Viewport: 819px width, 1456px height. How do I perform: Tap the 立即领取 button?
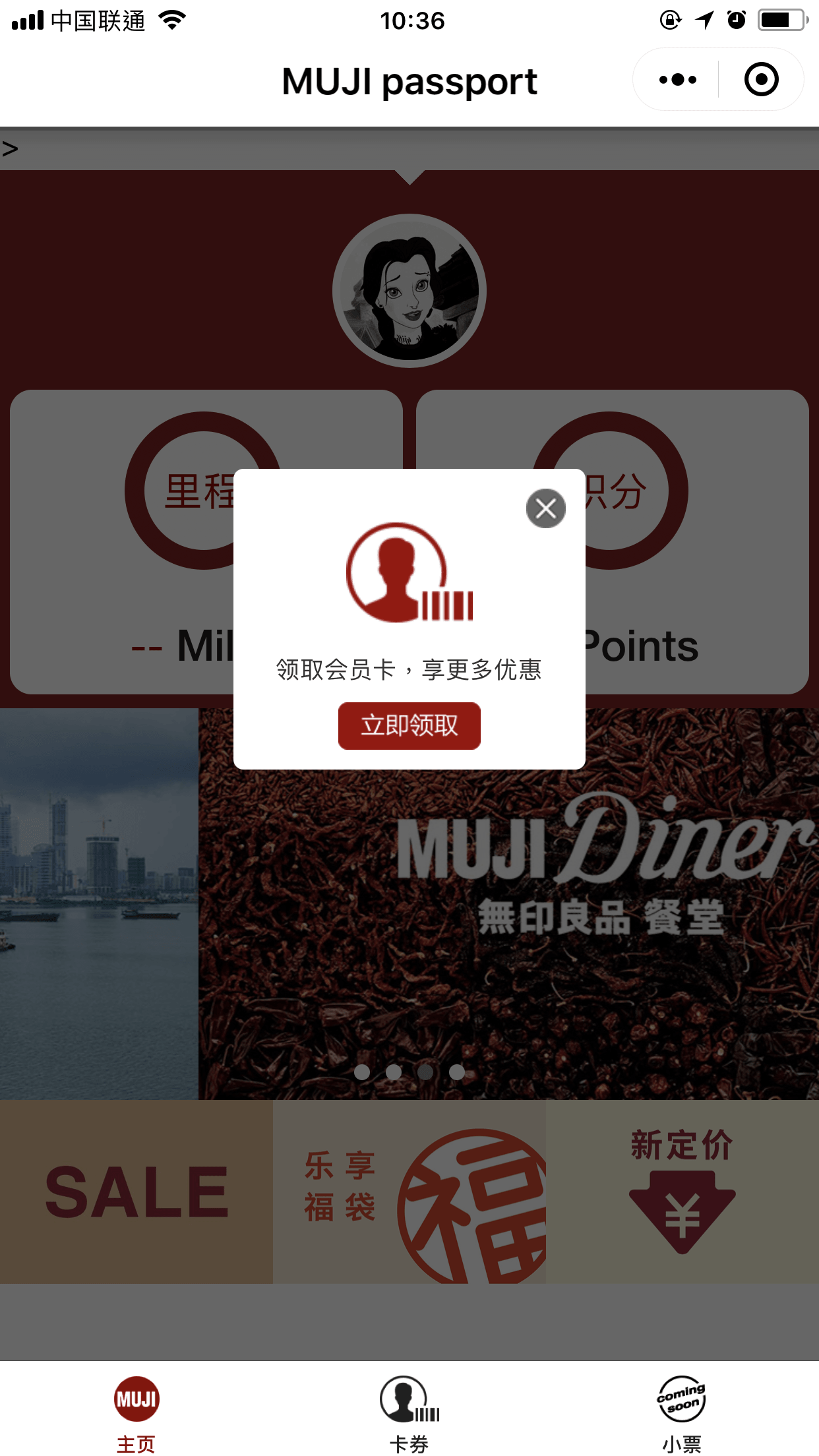[409, 725]
